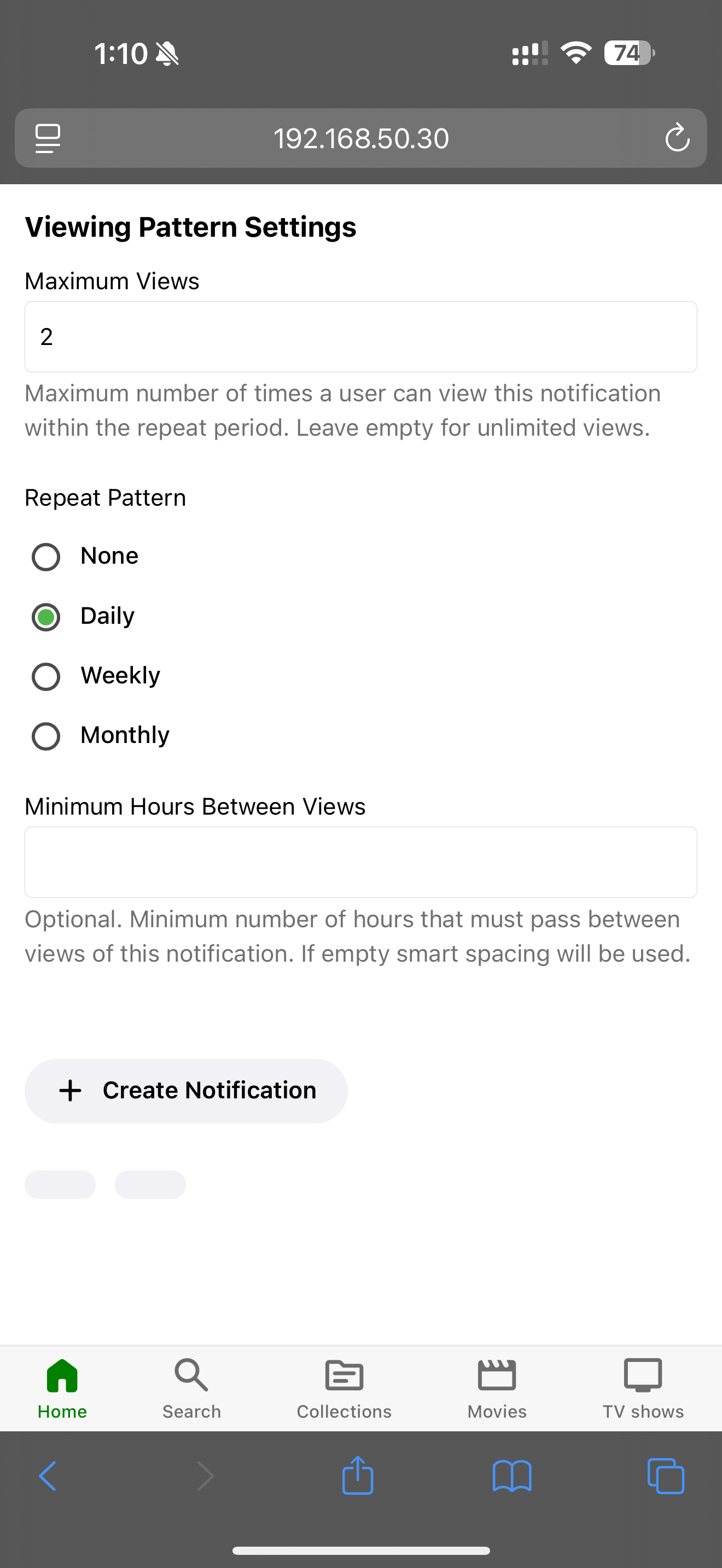Show all open browser tabs
This screenshot has width=722, height=1568.
point(666,1476)
